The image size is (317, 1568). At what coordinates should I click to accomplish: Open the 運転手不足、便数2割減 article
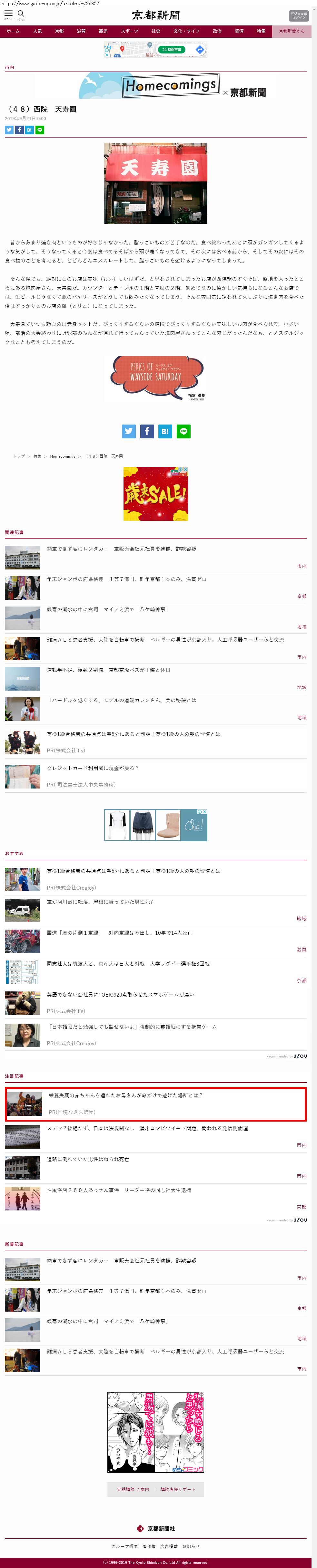tap(108, 670)
